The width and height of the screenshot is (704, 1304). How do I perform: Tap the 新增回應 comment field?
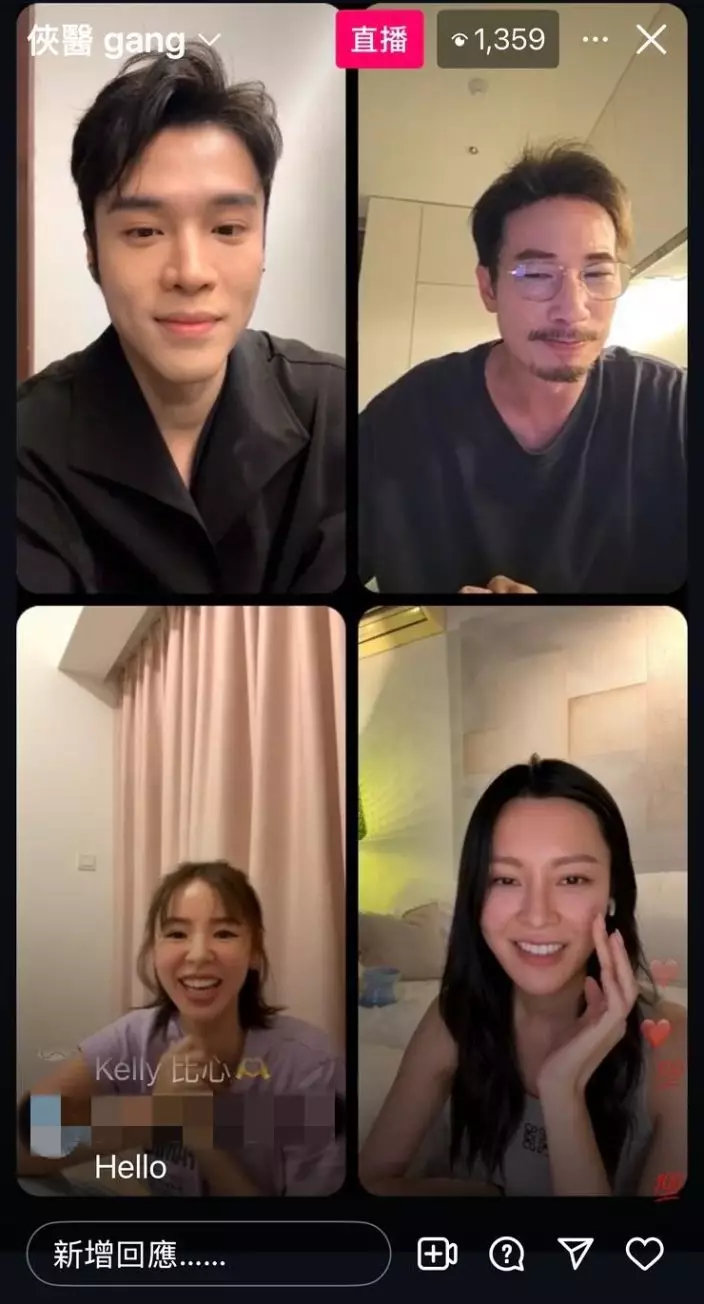[x=208, y=1254]
